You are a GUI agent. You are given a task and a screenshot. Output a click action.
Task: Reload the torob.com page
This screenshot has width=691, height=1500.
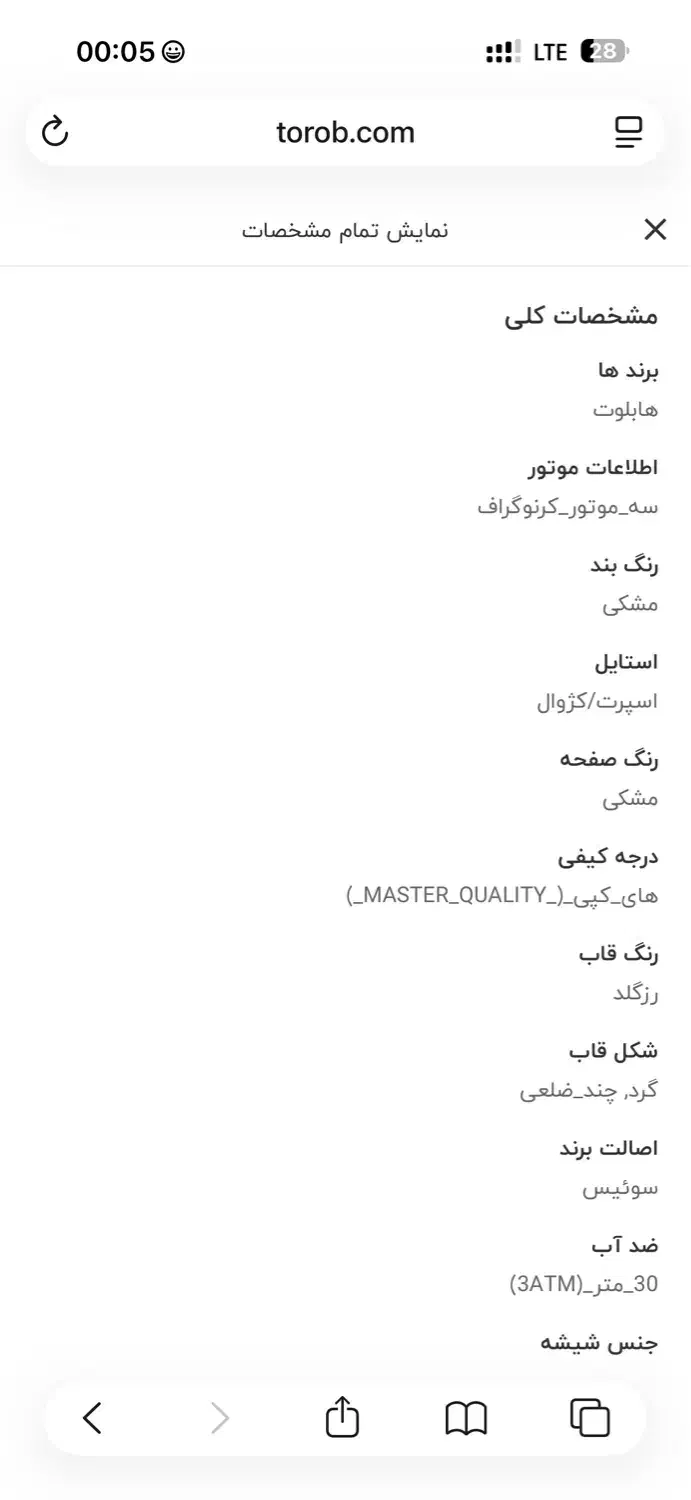pyautogui.click(x=56, y=132)
